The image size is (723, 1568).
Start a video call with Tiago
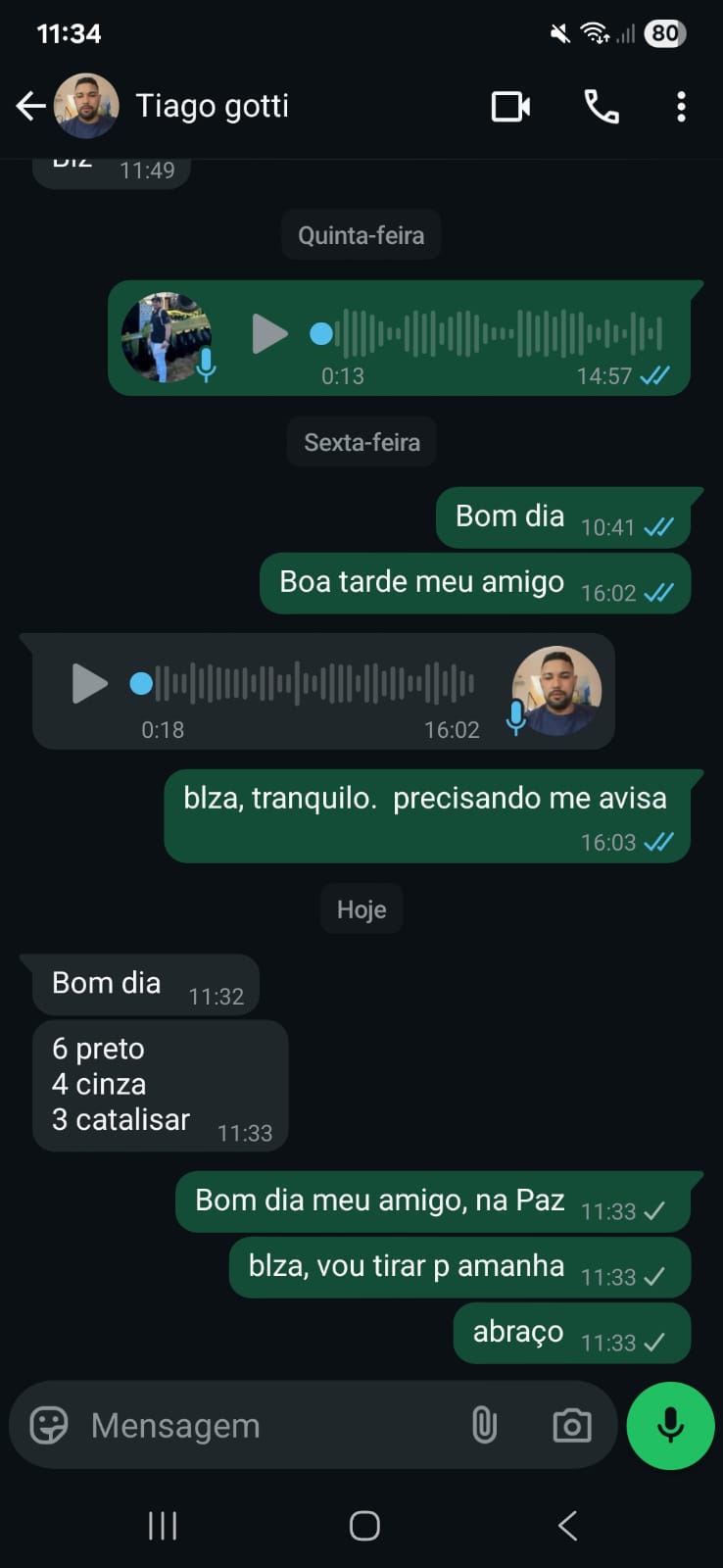pos(510,106)
